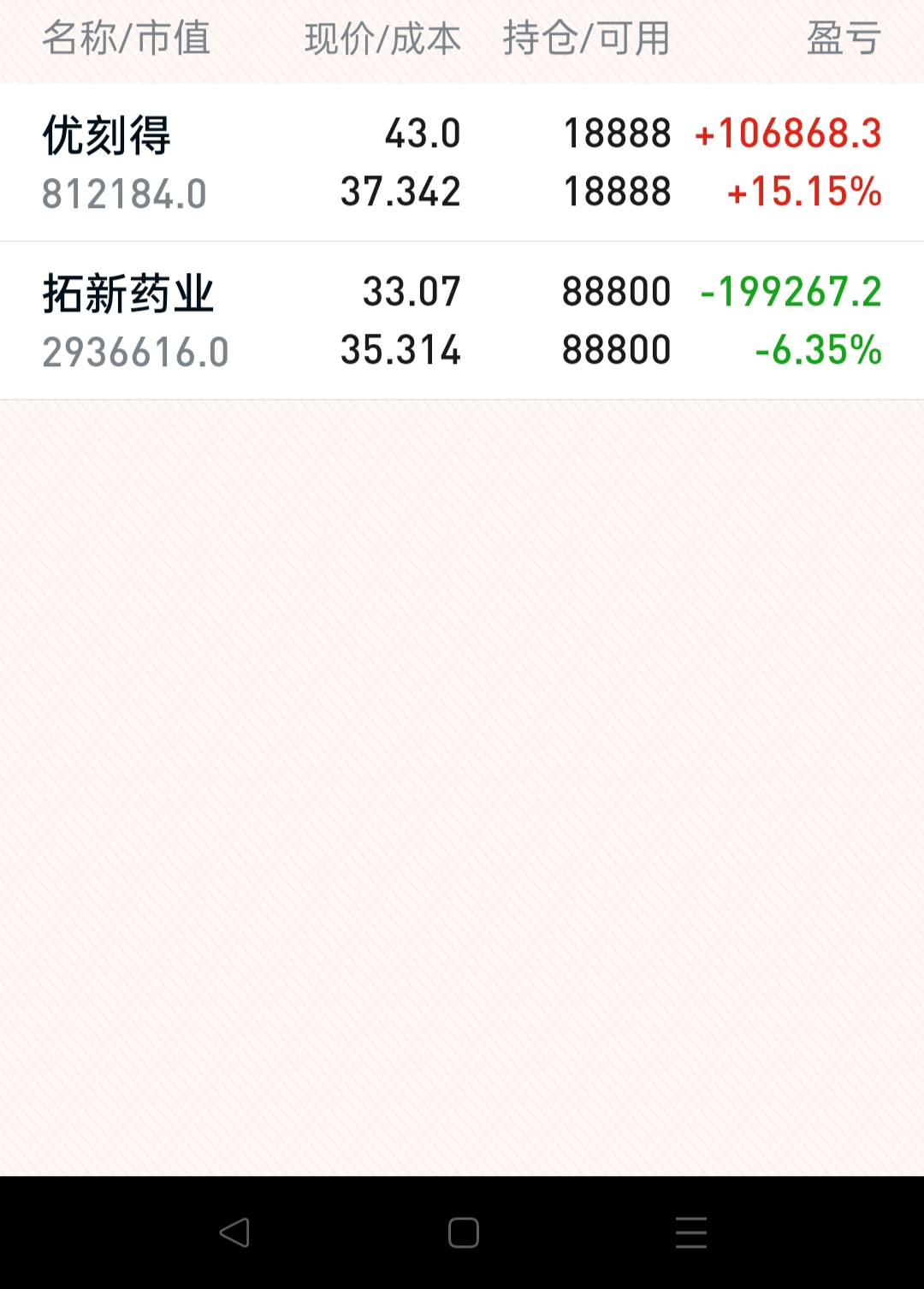Show recent apps from the navigation bar
The width and height of the screenshot is (924, 1289).
[x=690, y=1233]
